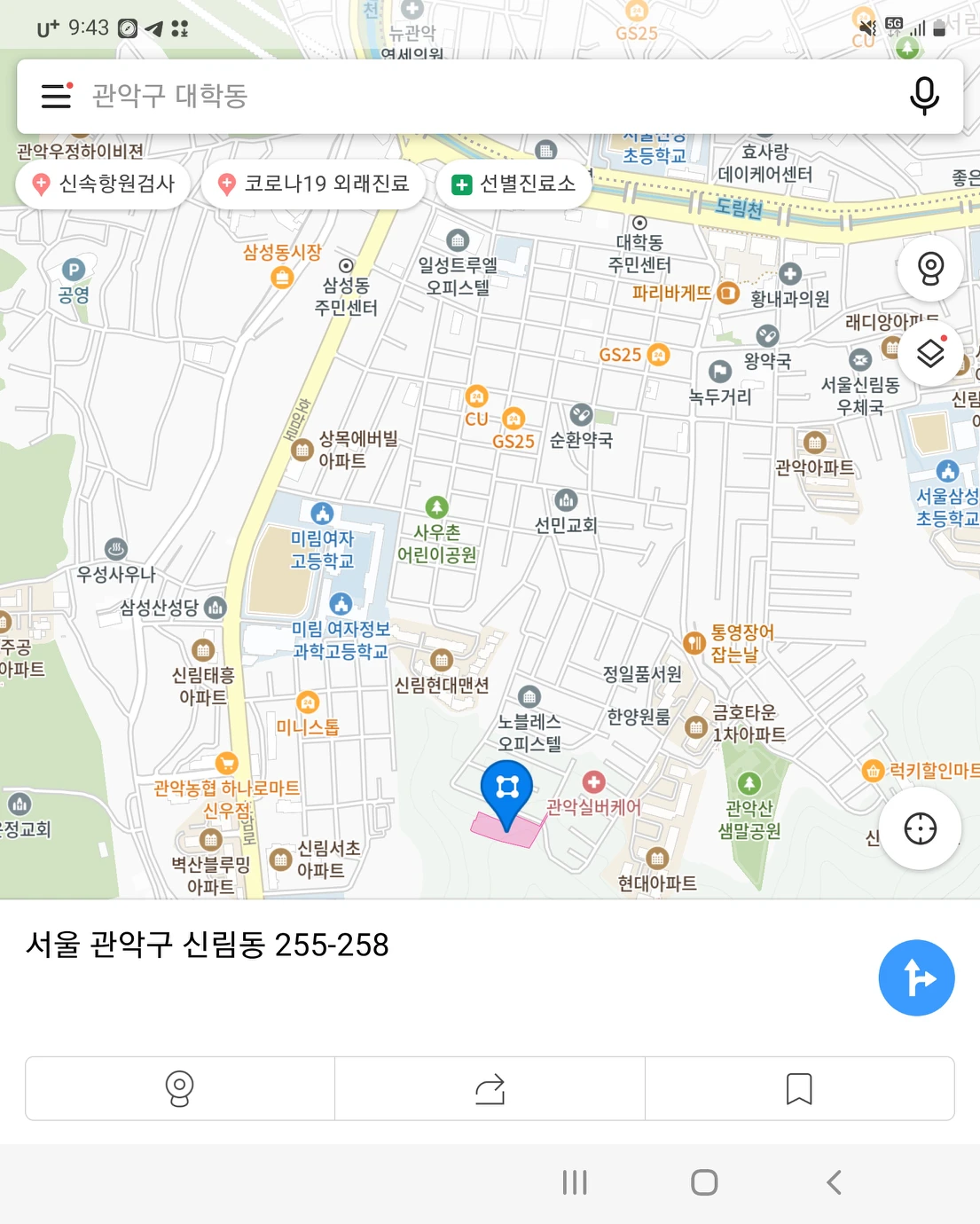Open street view from map button
The width and height of the screenshot is (980, 1224).
coord(929,268)
